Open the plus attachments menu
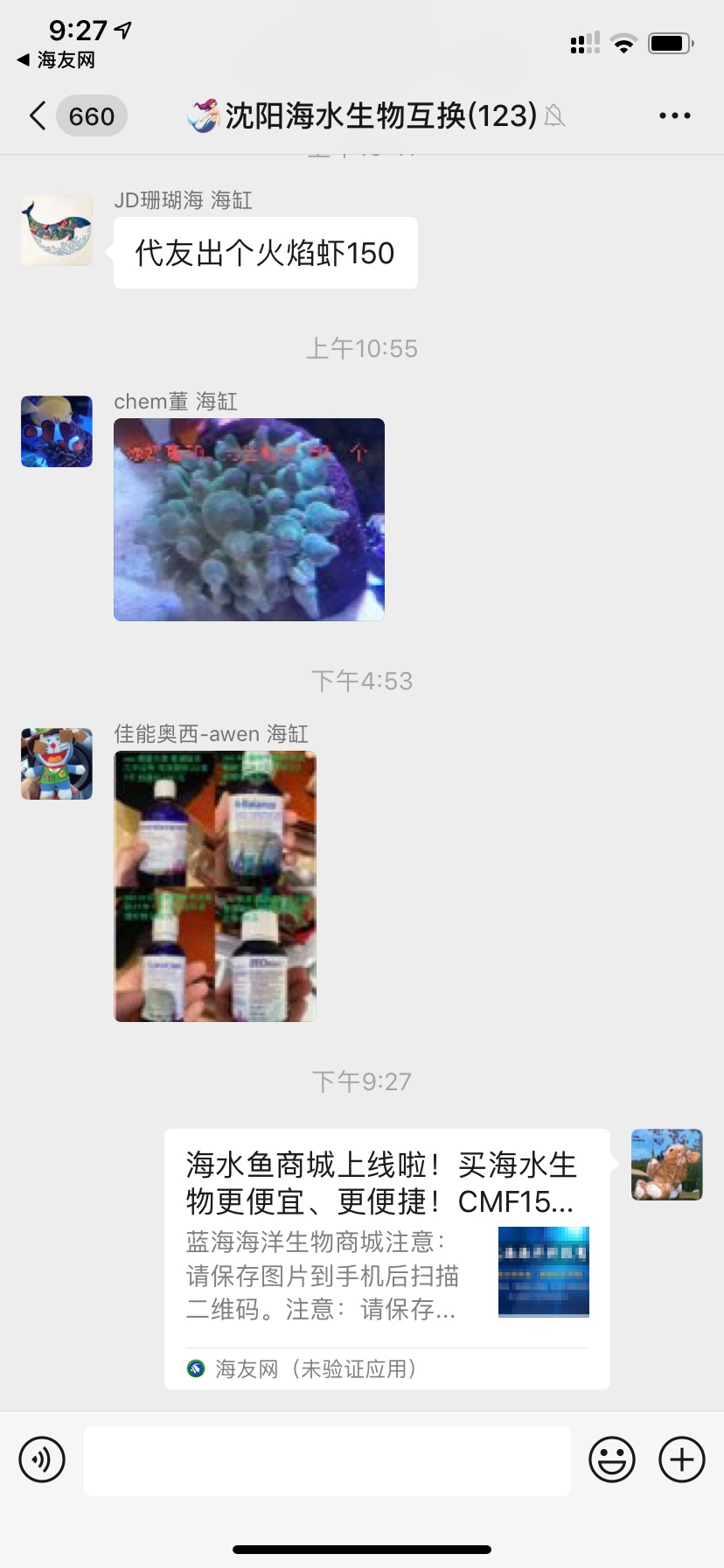Viewport: 724px width, 1568px height. [682, 1459]
